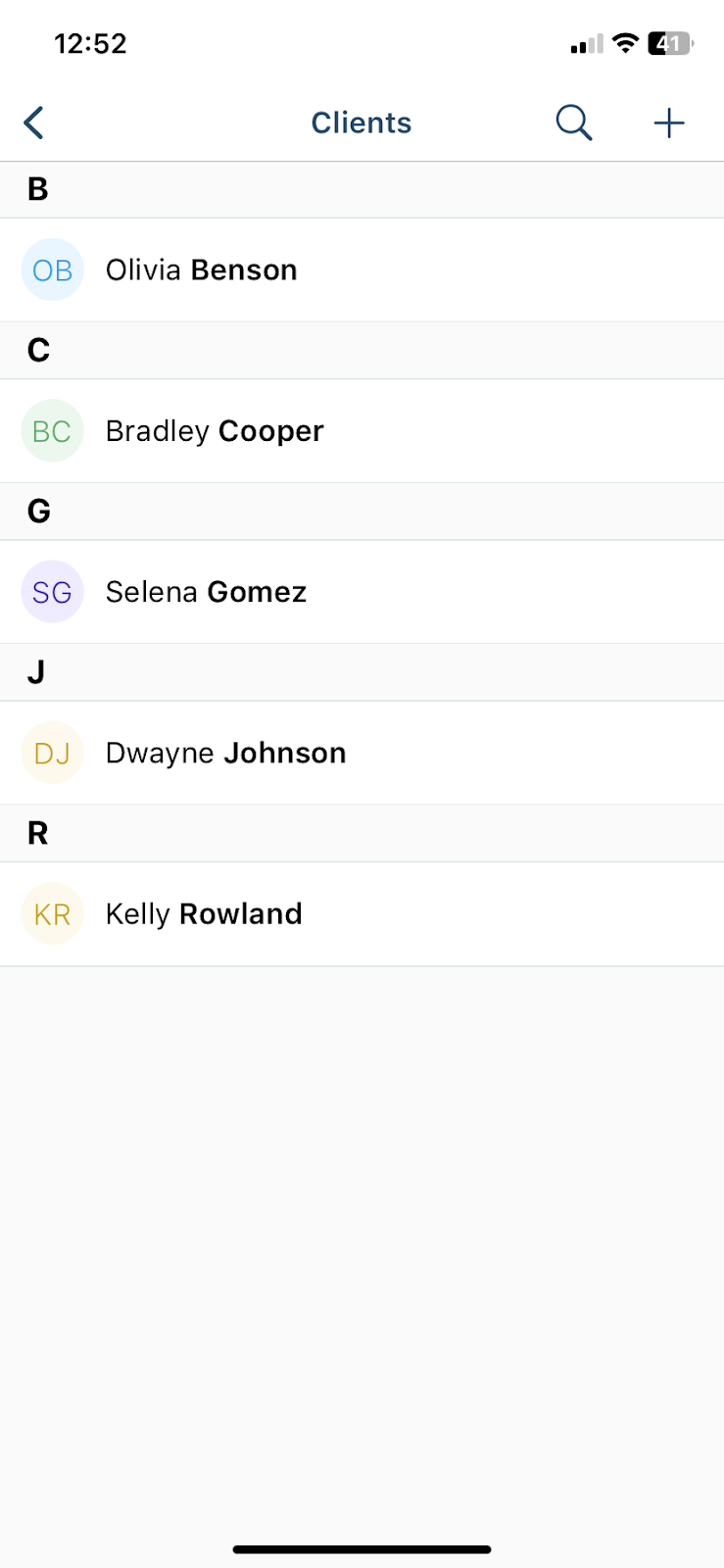Open the client search
This screenshot has width=724, height=1568.
click(x=573, y=122)
